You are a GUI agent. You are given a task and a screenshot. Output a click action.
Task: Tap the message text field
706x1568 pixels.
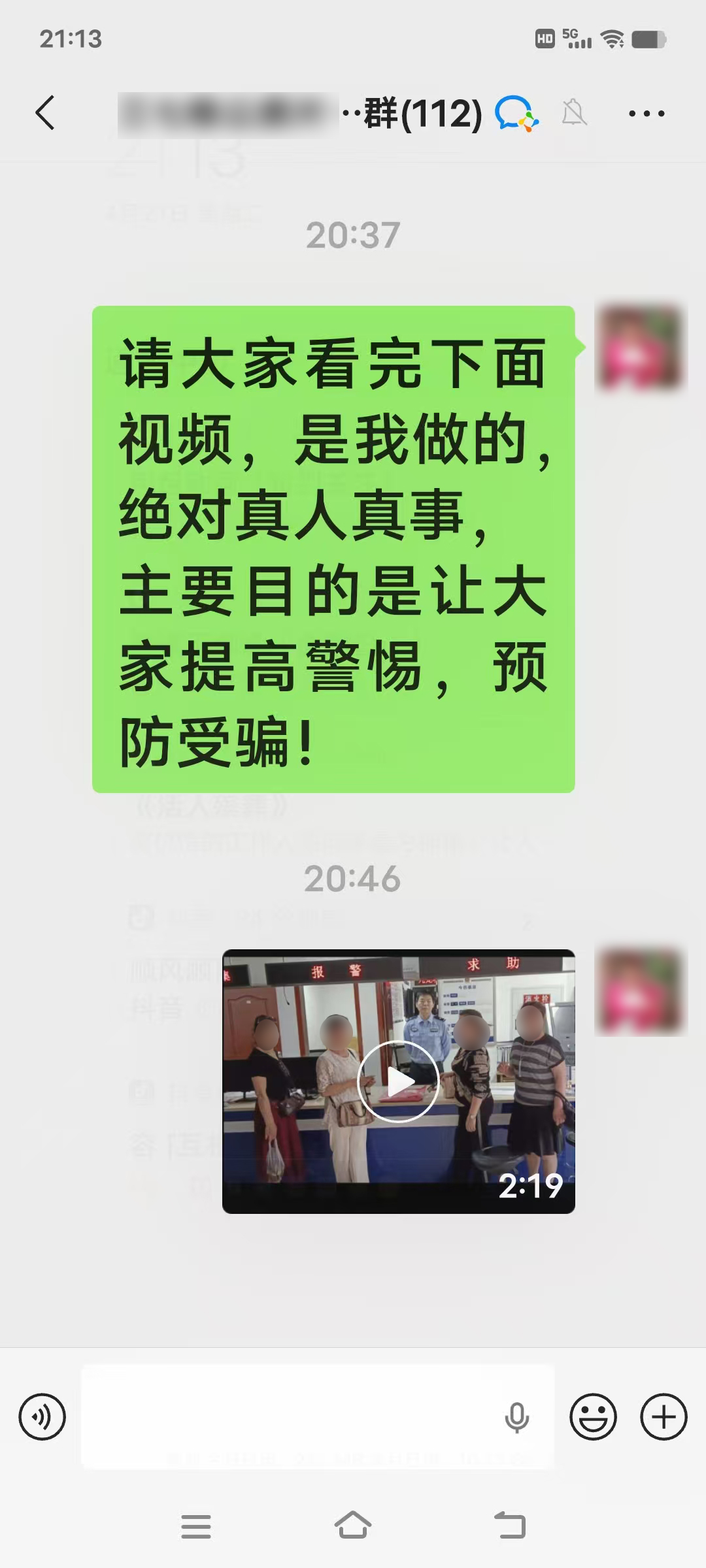[x=288, y=1417]
